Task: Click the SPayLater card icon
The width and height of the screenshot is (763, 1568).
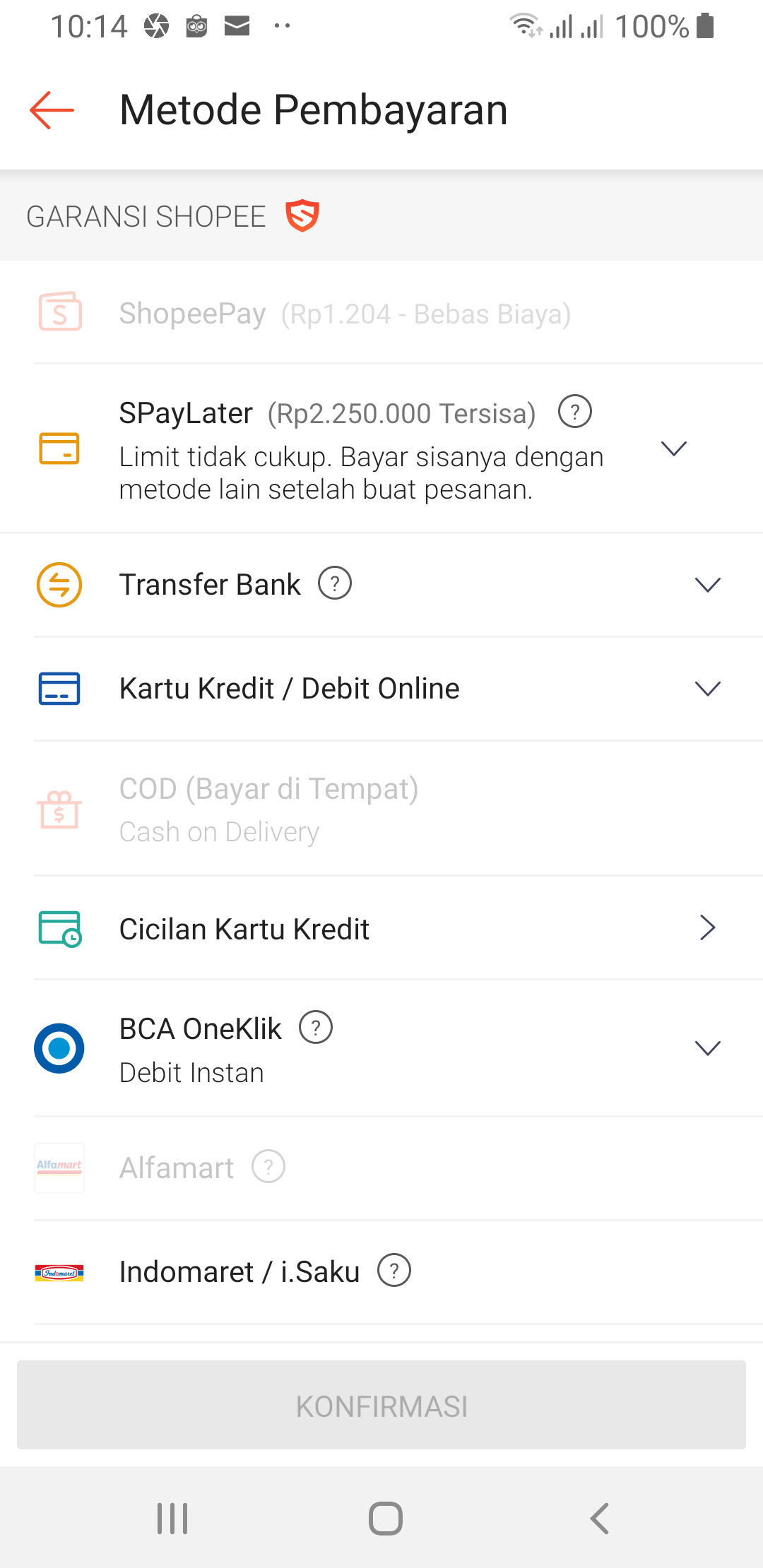Action: coord(59,449)
